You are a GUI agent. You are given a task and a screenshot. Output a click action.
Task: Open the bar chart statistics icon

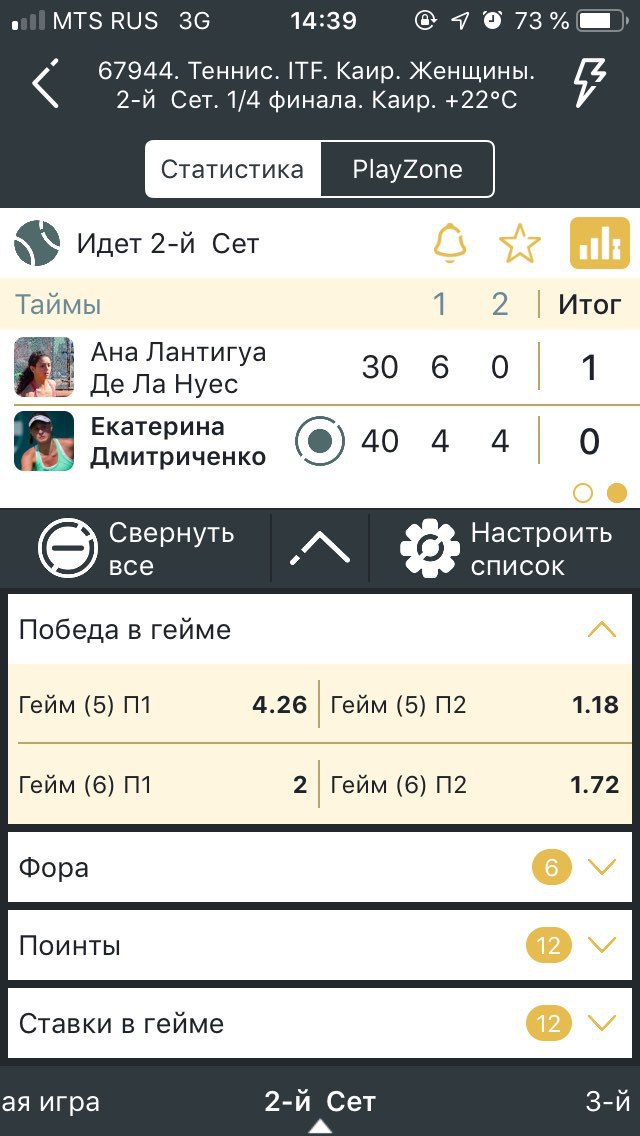599,243
